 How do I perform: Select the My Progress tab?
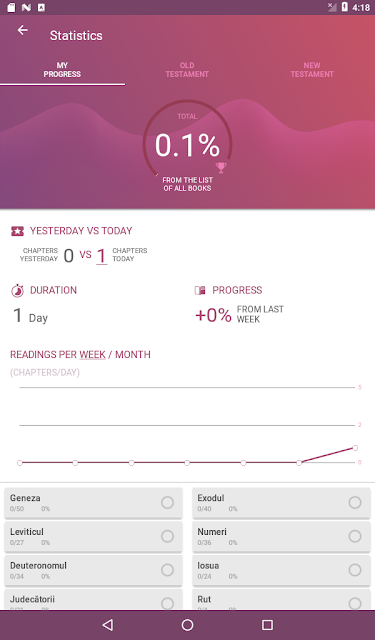tap(62, 70)
